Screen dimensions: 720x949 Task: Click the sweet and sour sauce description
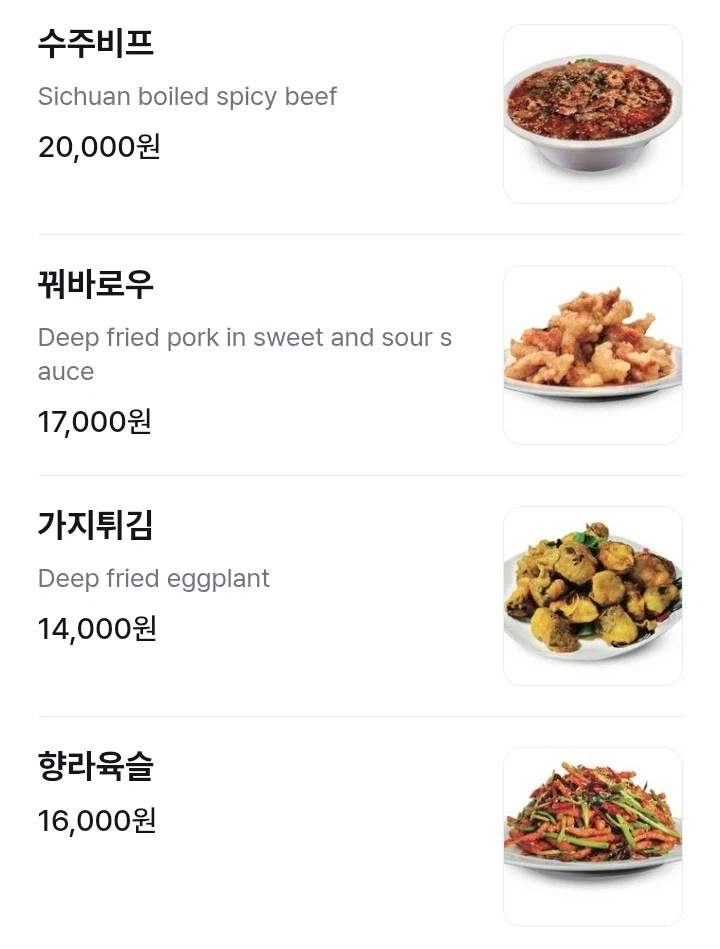[244, 353]
